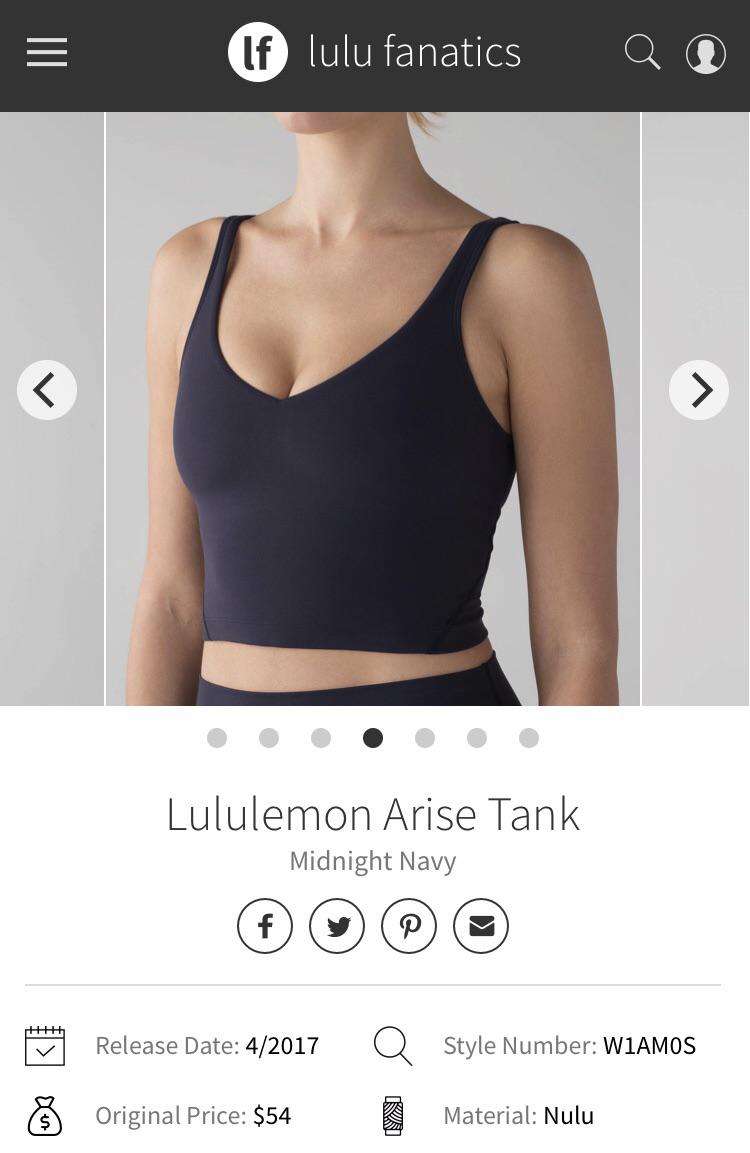Click the Lululemon Arise Tank title
This screenshot has width=750, height=1153.
point(373,814)
